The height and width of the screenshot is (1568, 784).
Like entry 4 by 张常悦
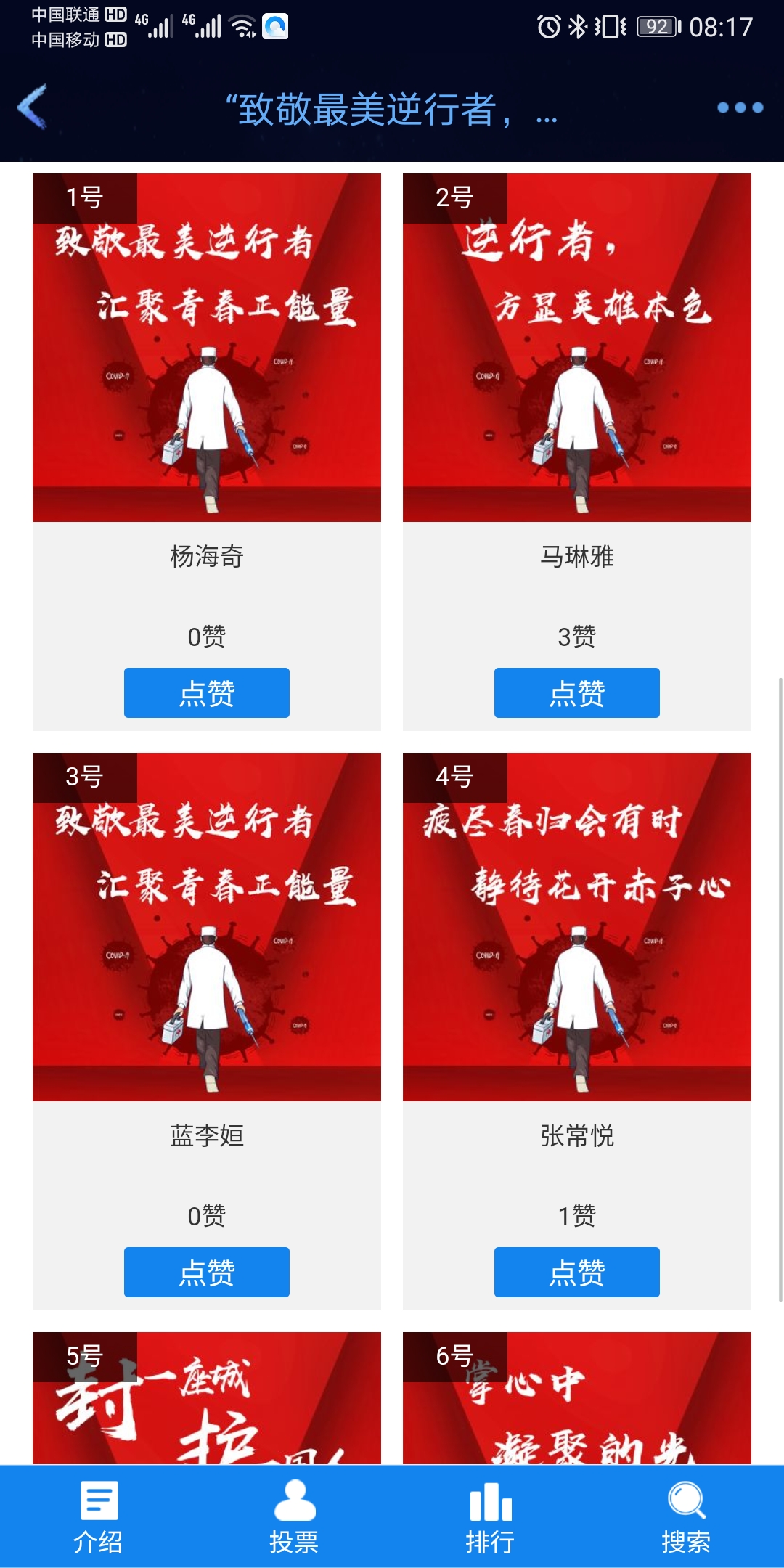(x=577, y=1273)
